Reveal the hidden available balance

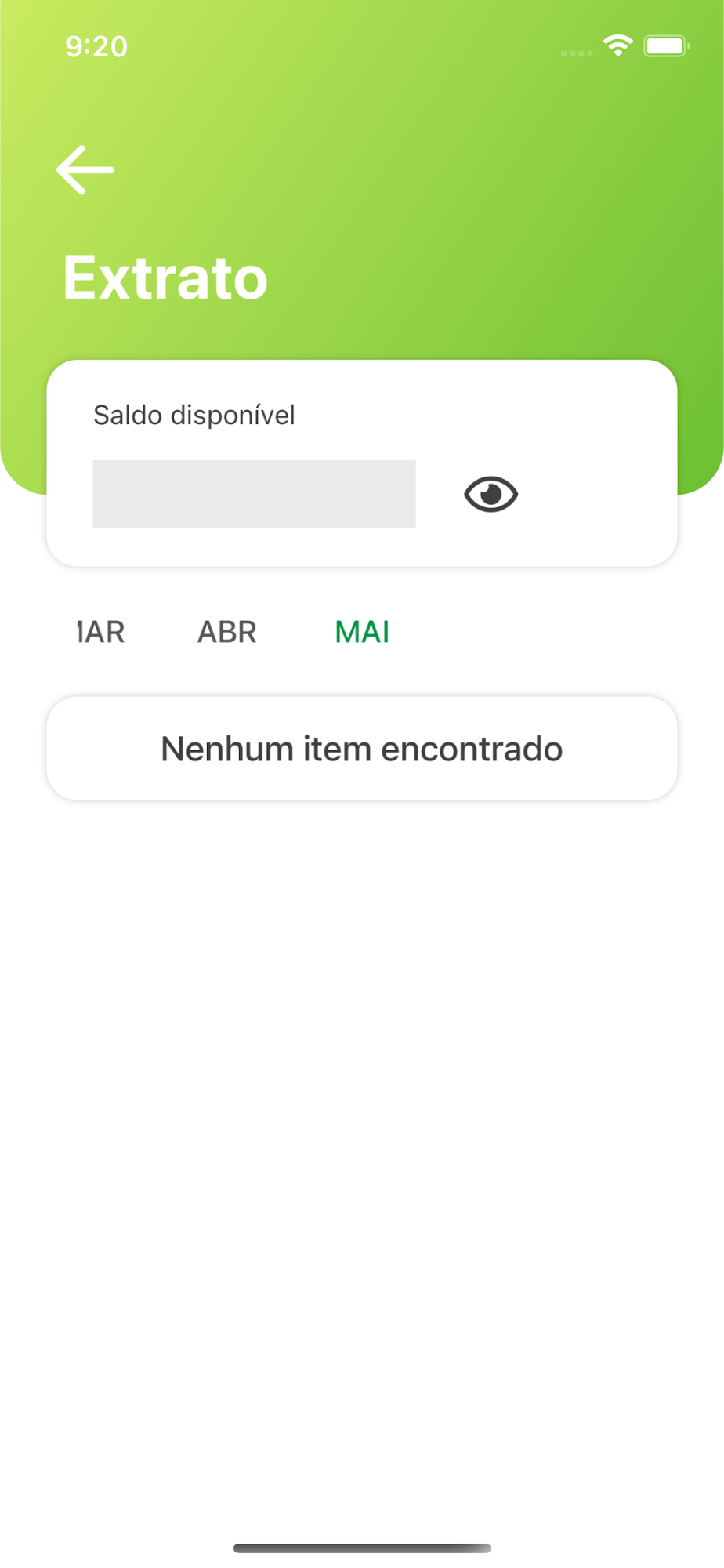click(x=491, y=495)
